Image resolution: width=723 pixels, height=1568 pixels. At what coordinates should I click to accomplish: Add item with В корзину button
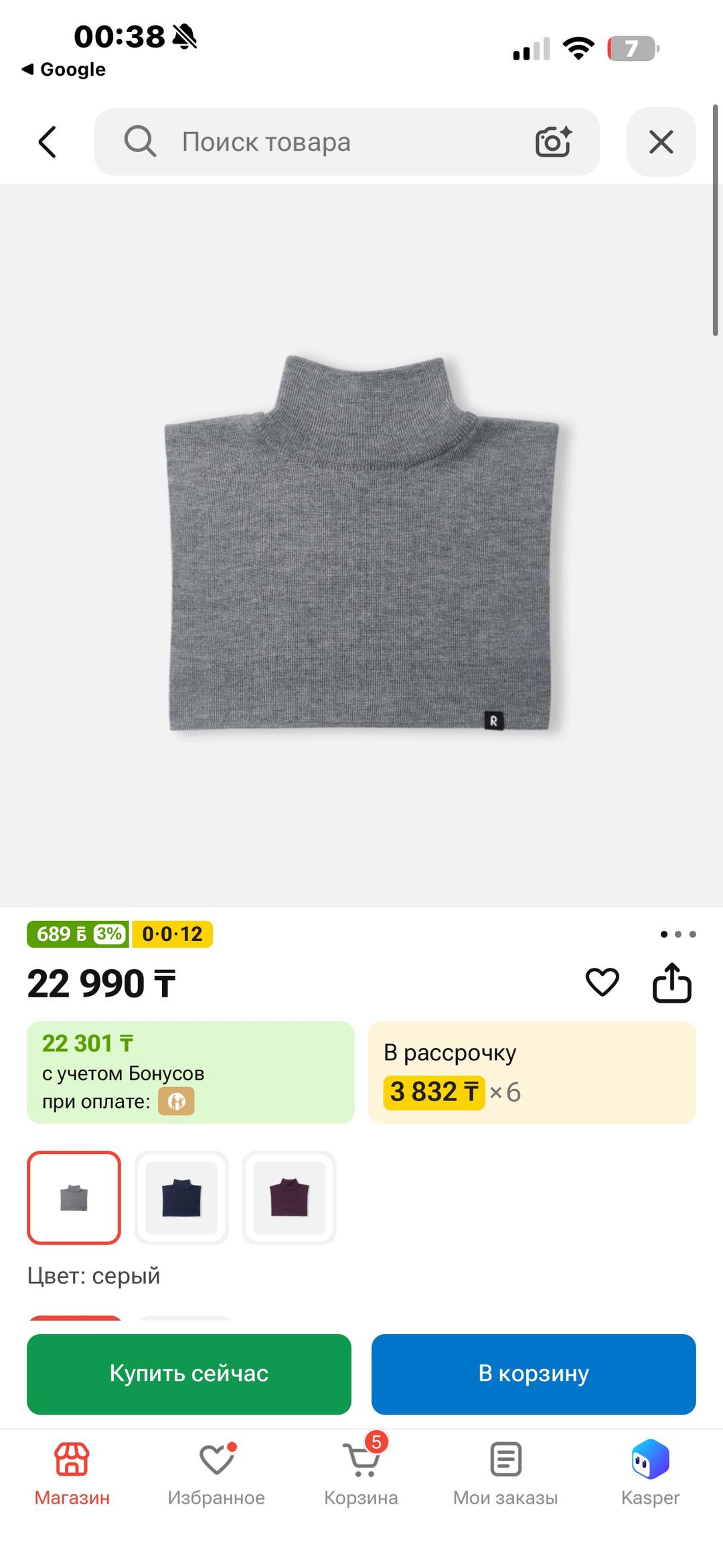pyautogui.click(x=534, y=1374)
